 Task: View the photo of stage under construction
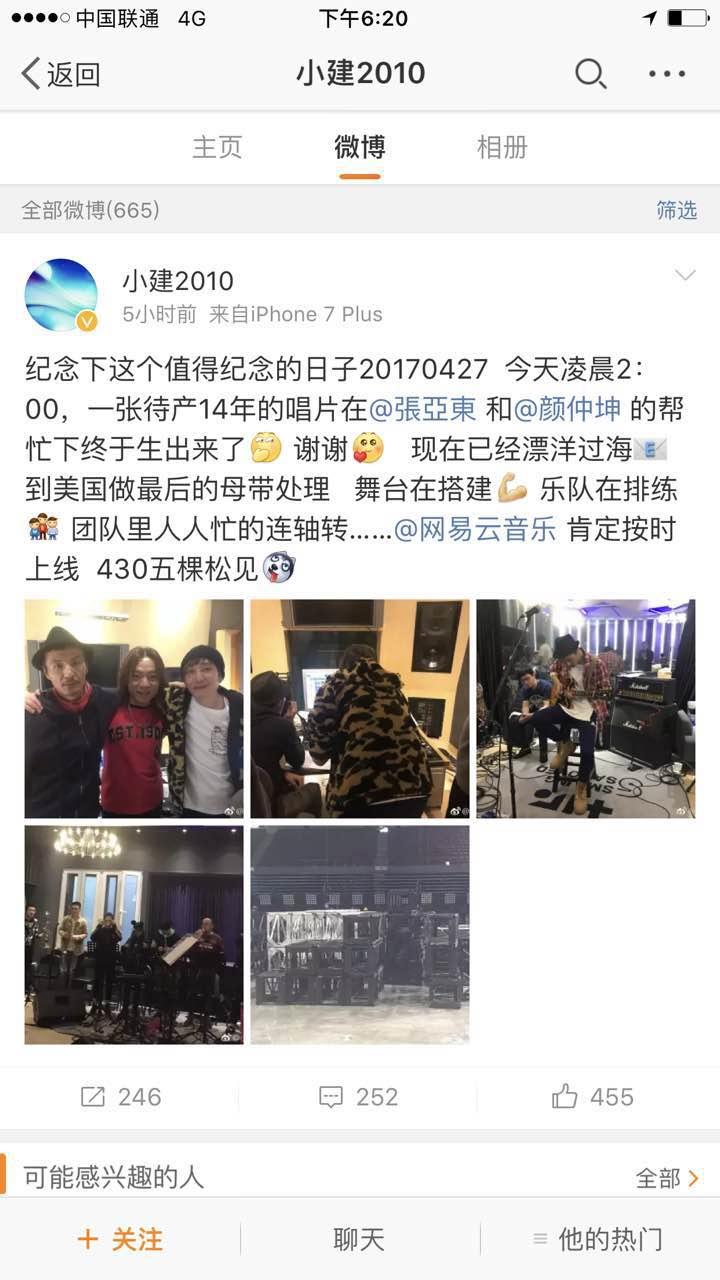(360, 934)
